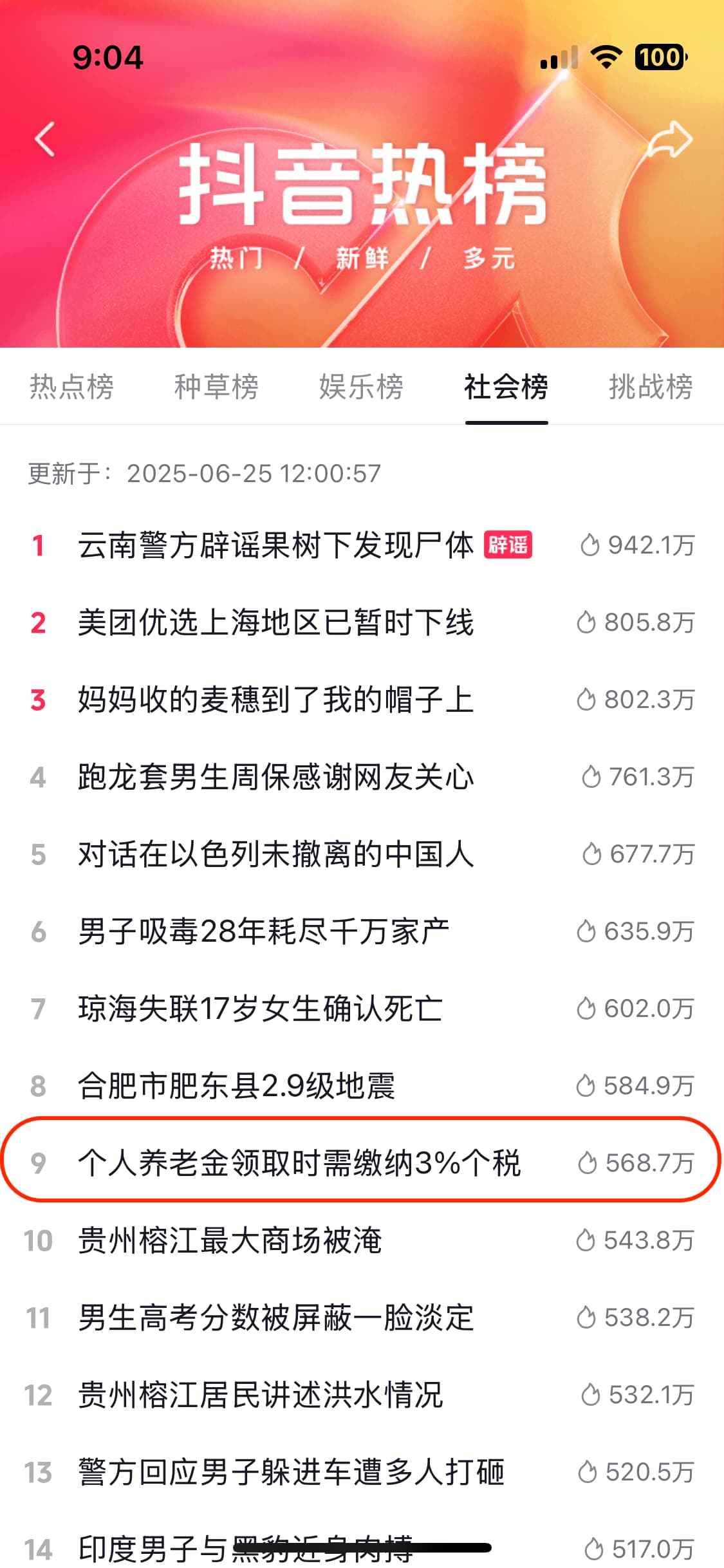Open topic 贵州榕江居民讲述洪水情况

pos(260,1395)
